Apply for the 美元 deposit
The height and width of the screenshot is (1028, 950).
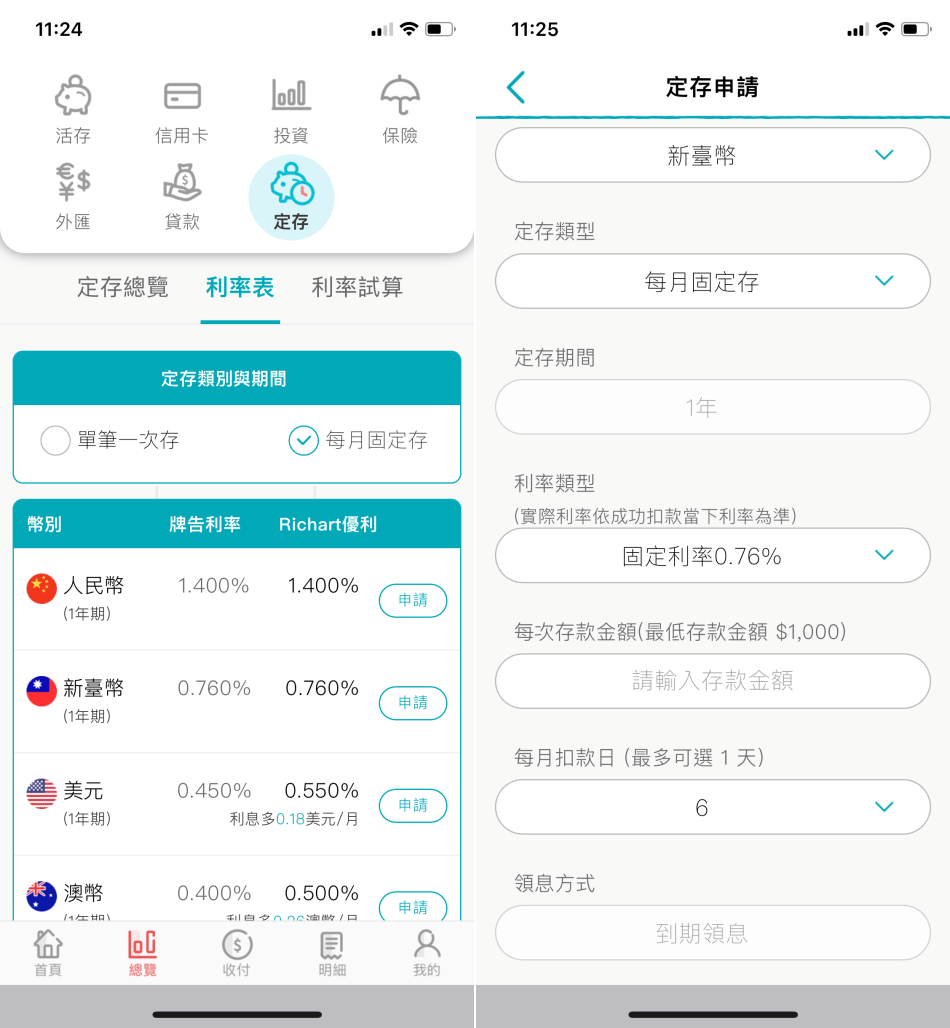pos(412,805)
